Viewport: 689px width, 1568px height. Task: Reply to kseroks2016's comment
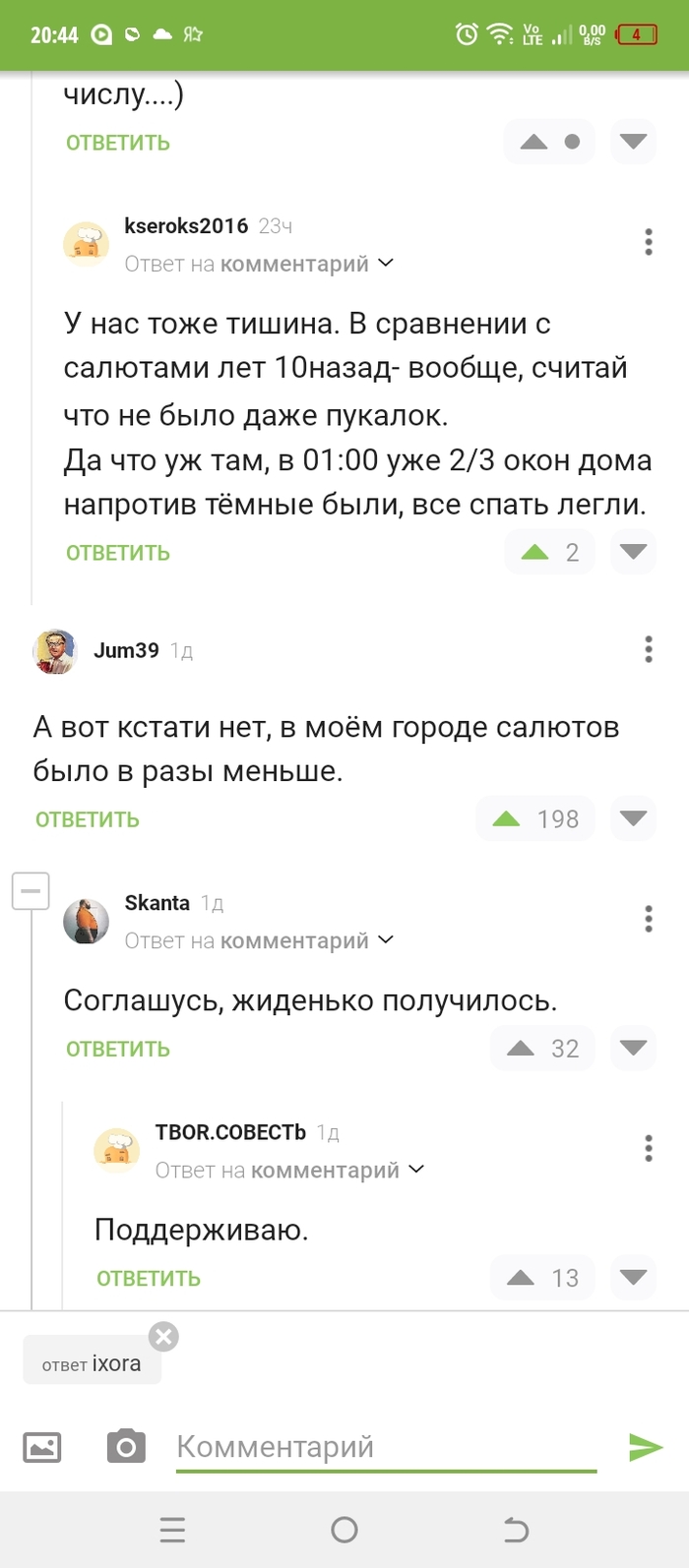(x=117, y=553)
